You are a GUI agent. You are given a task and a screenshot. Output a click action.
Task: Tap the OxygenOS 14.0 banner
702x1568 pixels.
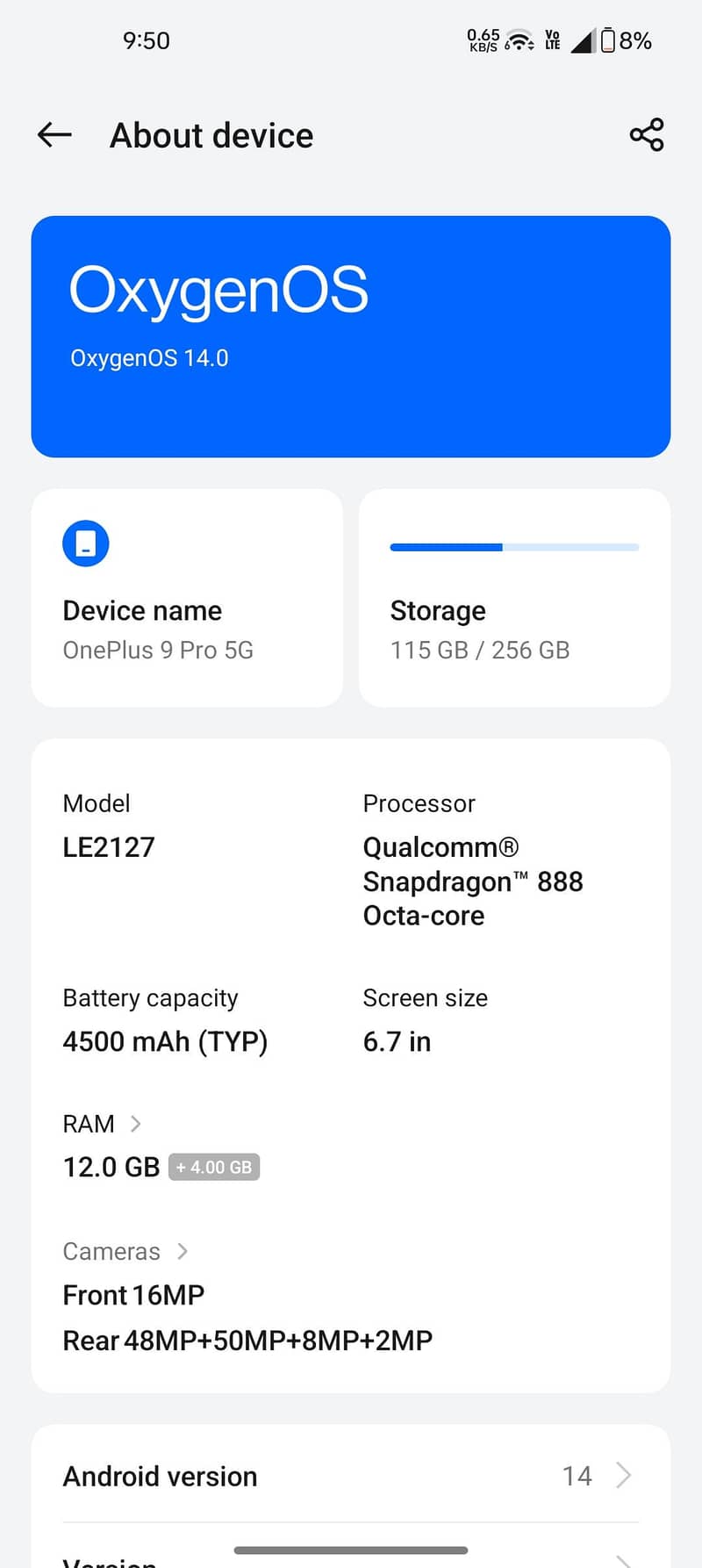coord(350,334)
